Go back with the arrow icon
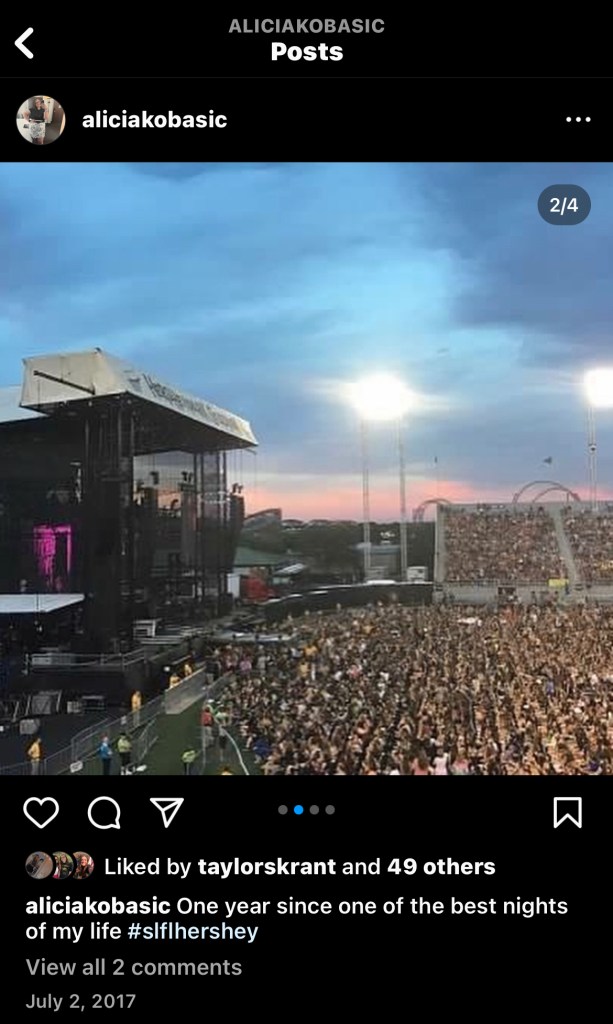This screenshot has height=1024, width=613. pos(25,42)
